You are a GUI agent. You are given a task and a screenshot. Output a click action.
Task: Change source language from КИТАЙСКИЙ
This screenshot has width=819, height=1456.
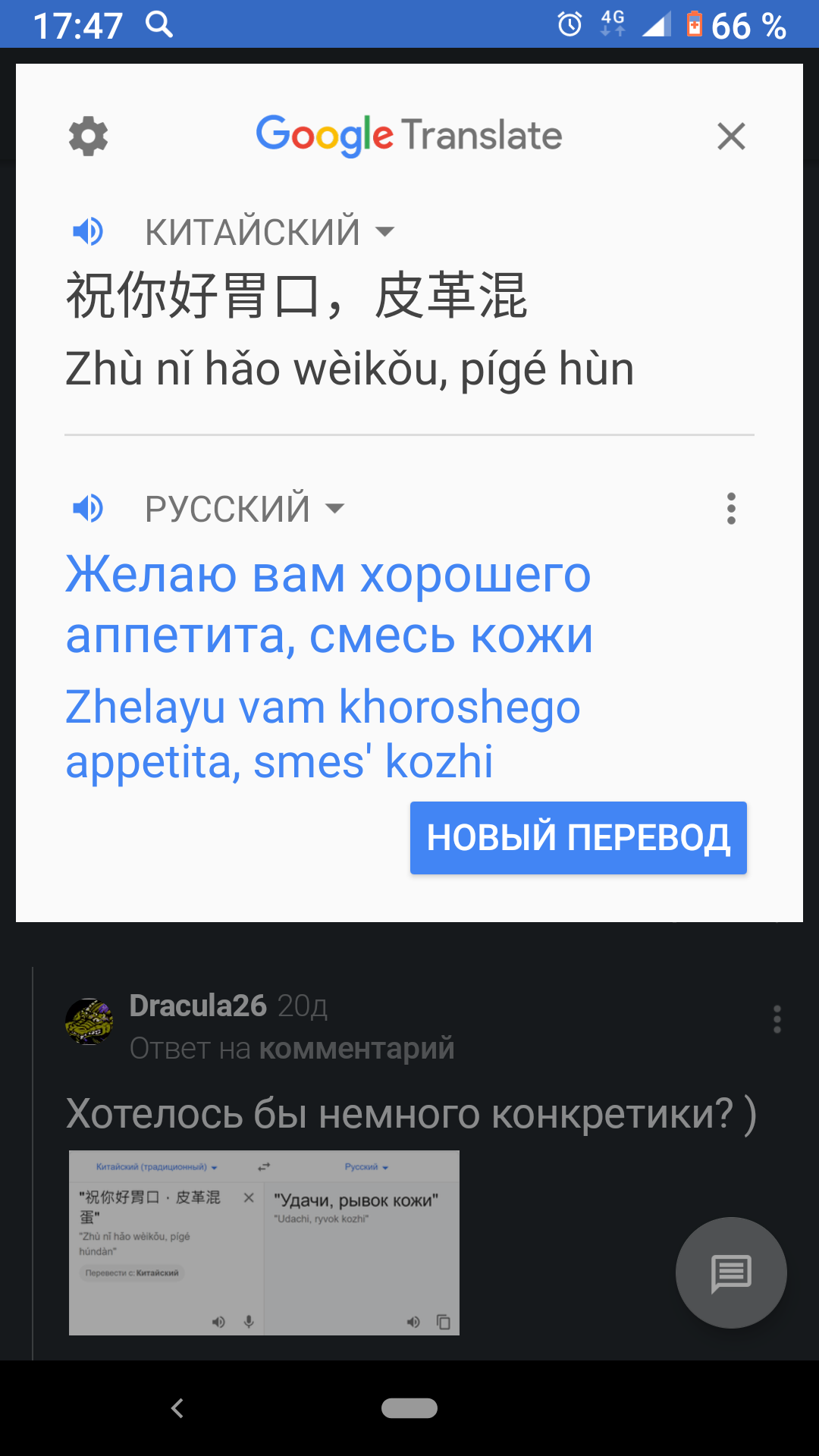pyautogui.click(x=269, y=231)
